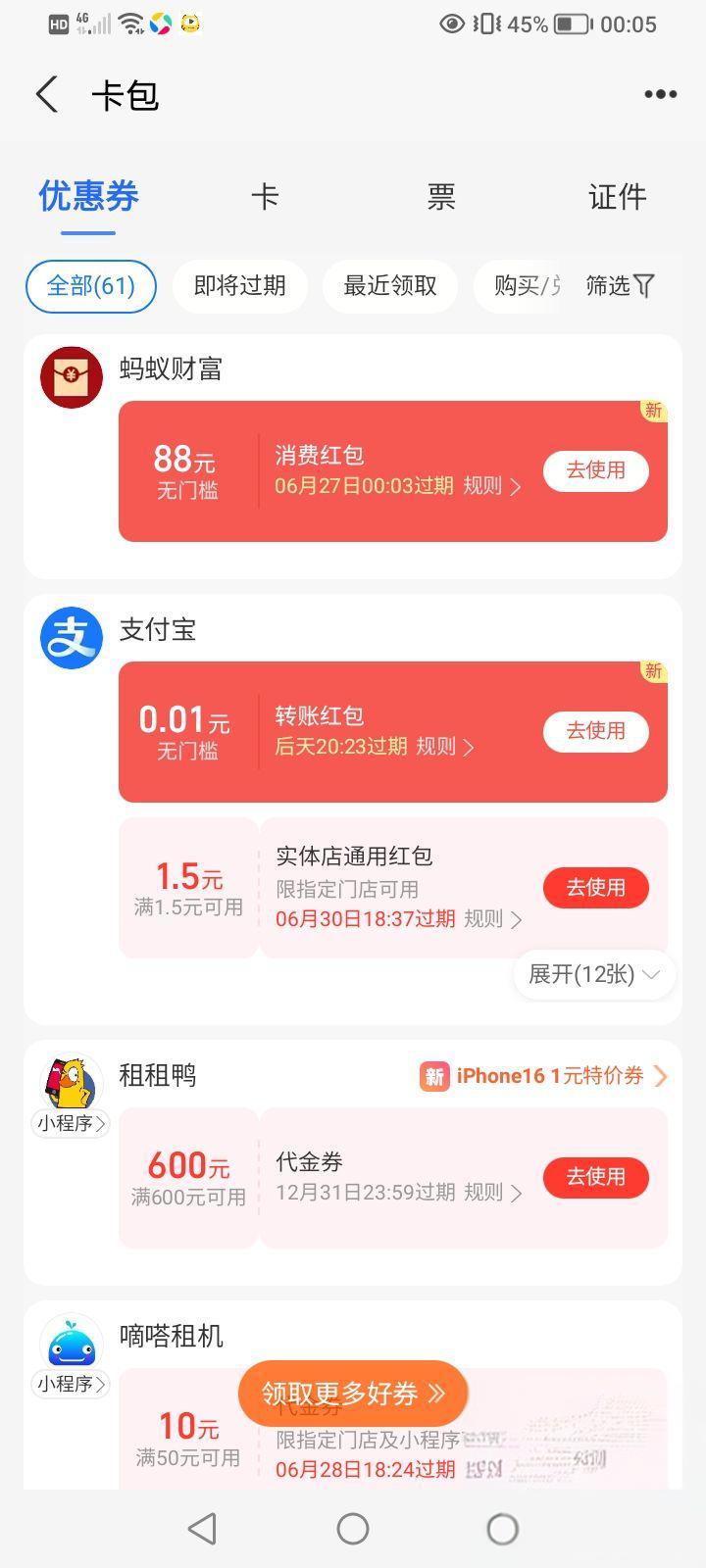706x1568 pixels.
Task: Open the 筛选 filter options
Action: click(x=620, y=286)
